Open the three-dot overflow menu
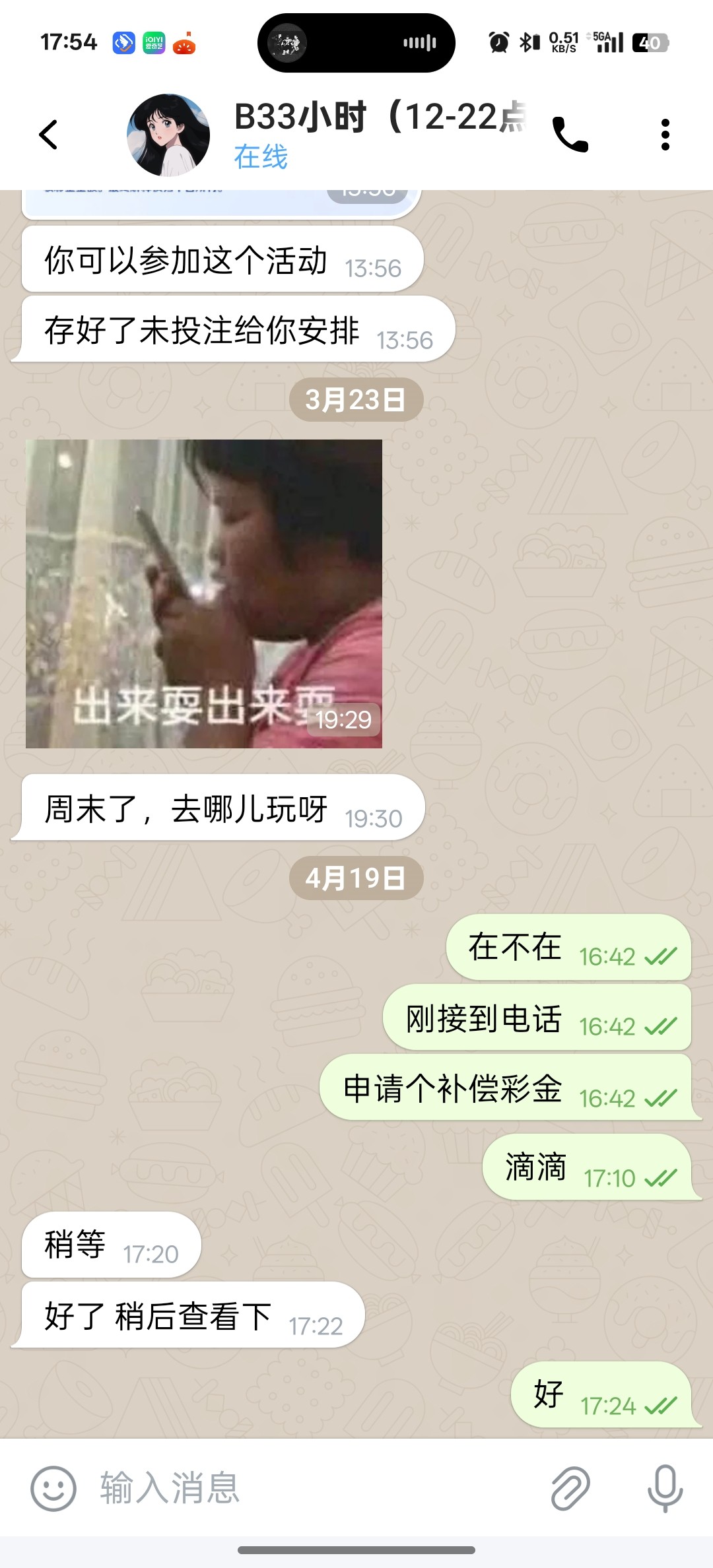The image size is (713, 1568). (x=665, y=135)
